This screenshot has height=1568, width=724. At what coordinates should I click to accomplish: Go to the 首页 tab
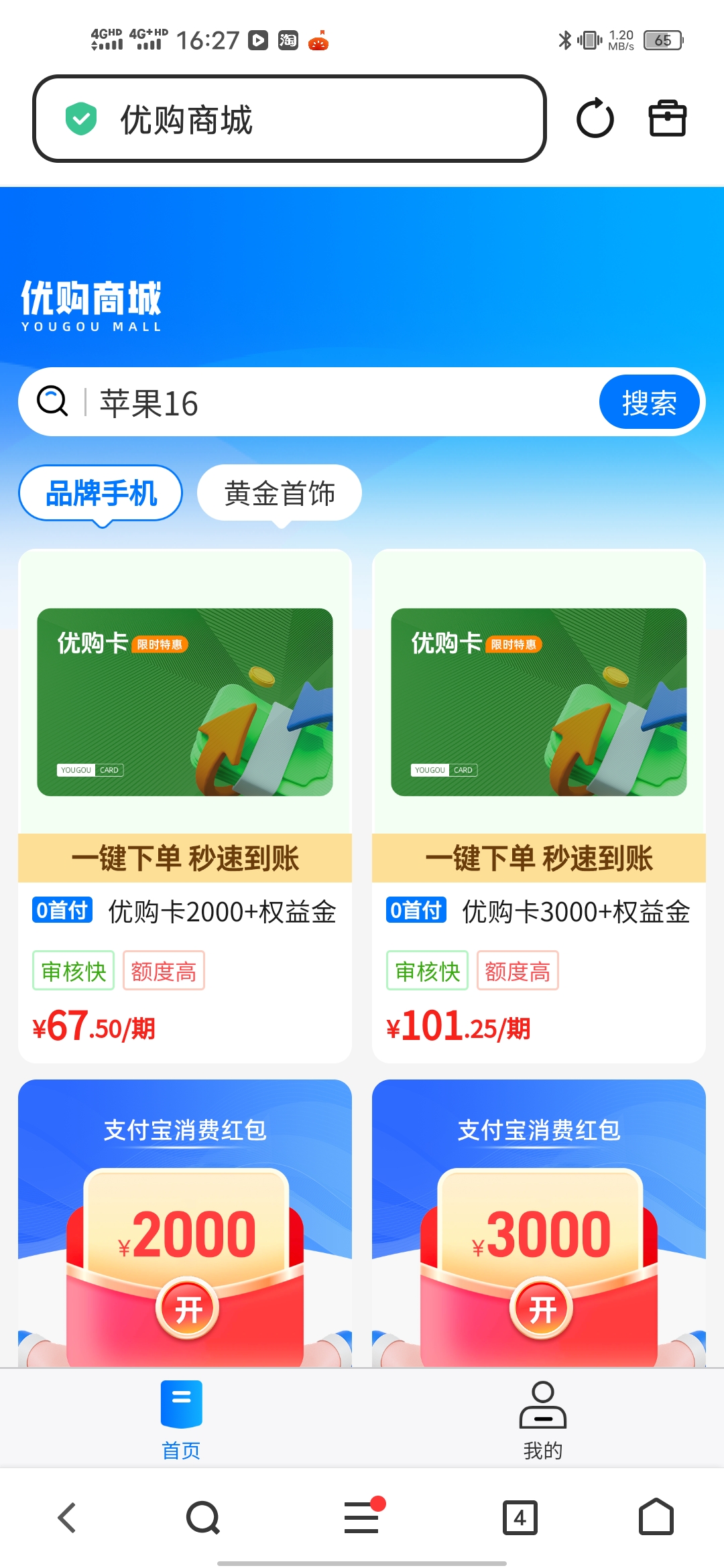tap(181, 1419)
